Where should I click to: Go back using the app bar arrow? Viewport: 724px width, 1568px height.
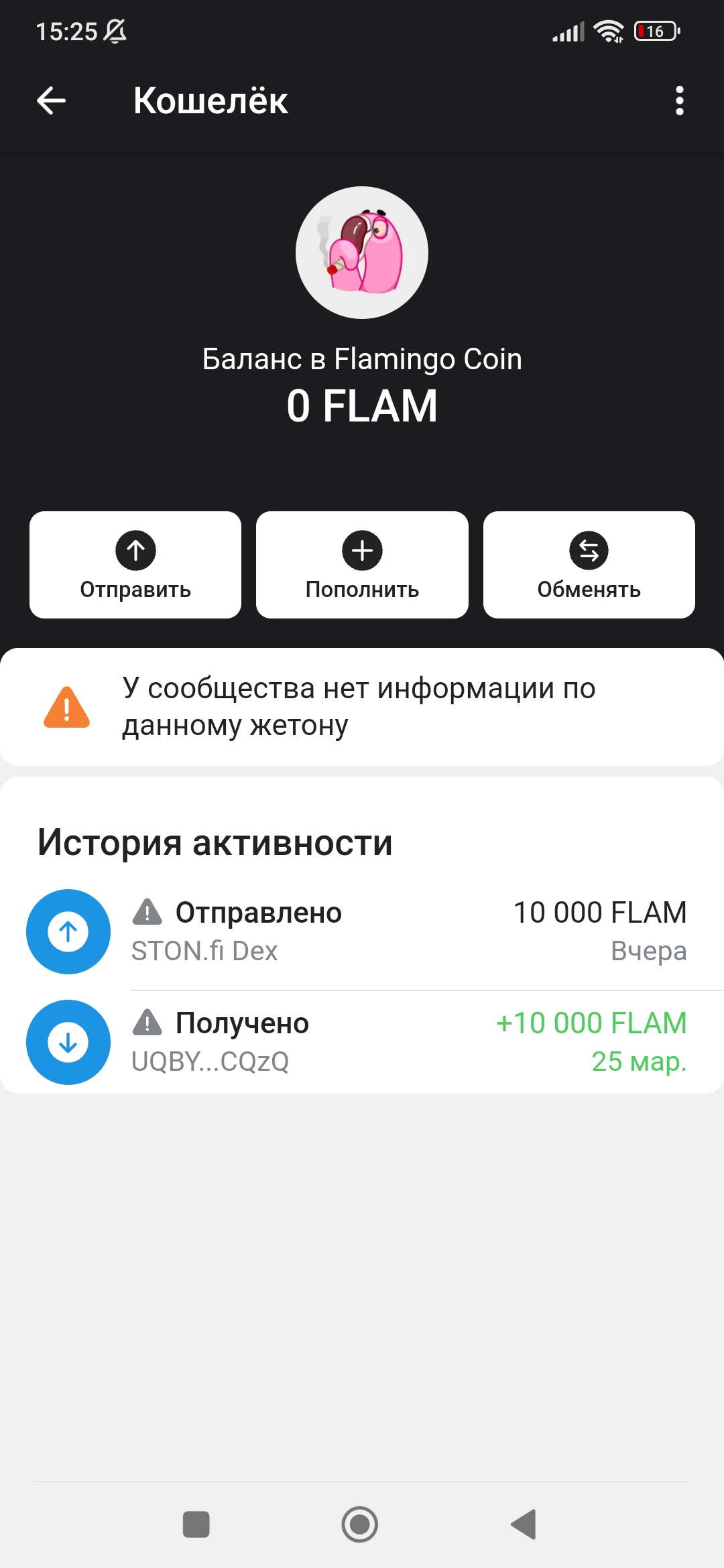[51, 101]
